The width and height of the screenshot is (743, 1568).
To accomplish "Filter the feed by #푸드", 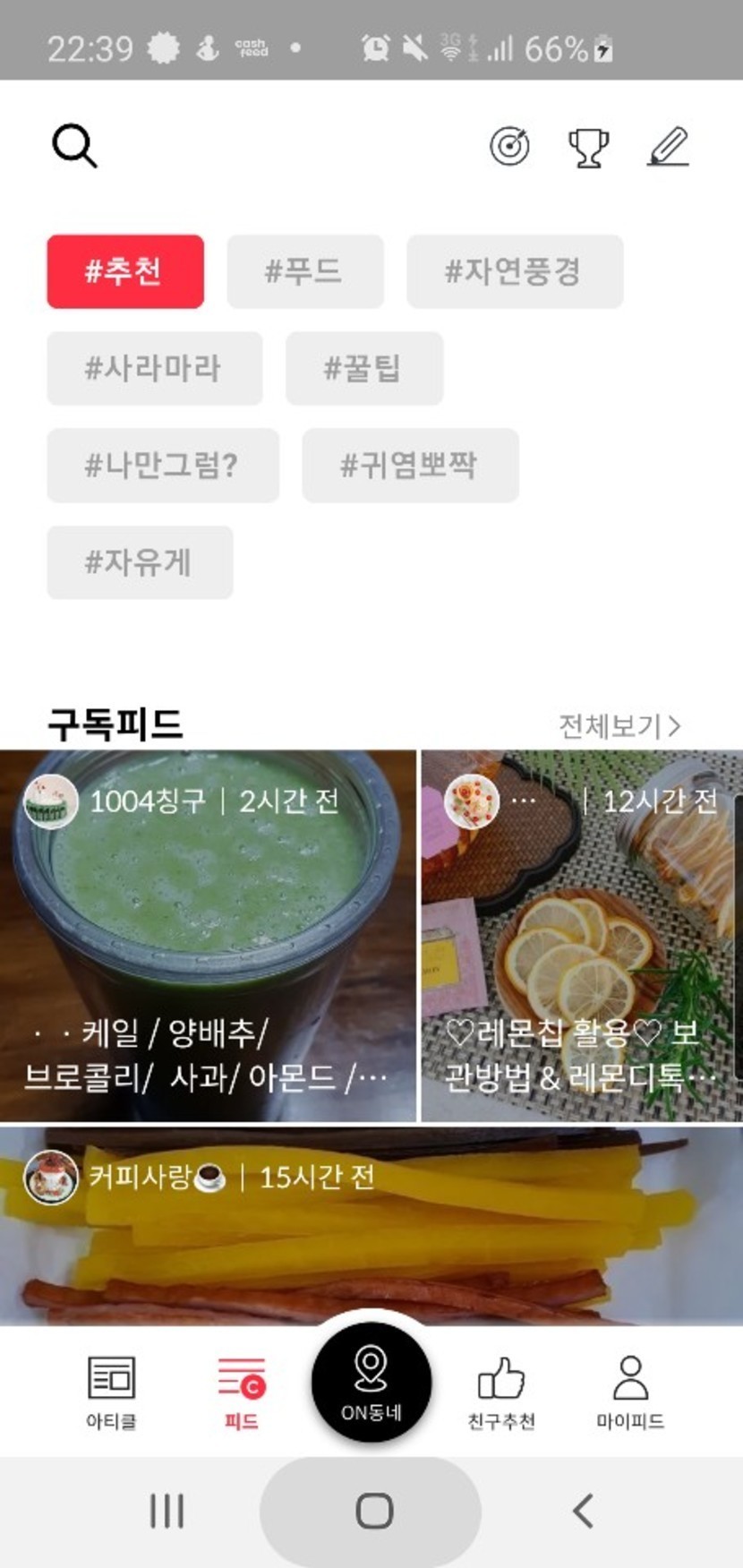I will point(304,271).
